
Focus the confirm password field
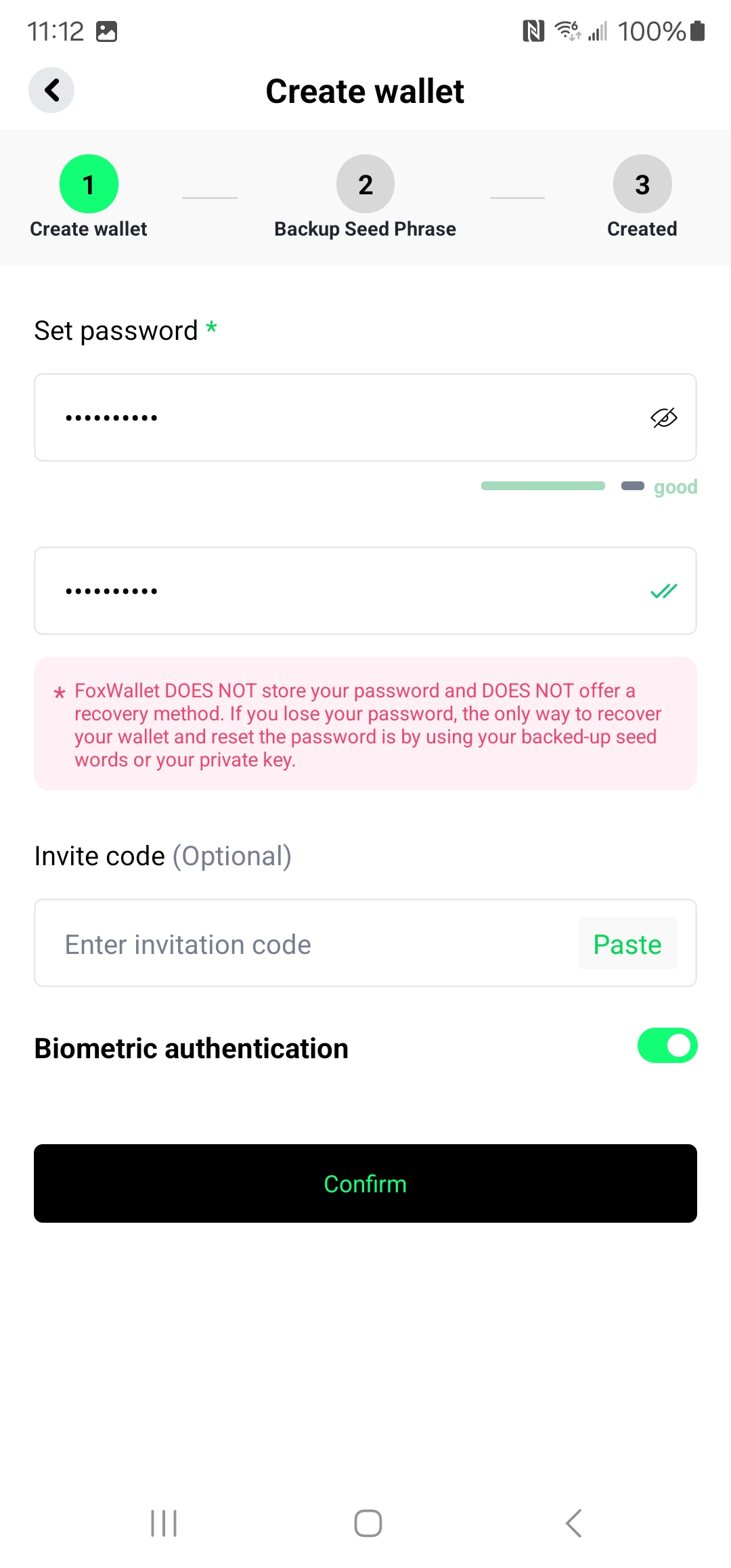click(338, 591)
